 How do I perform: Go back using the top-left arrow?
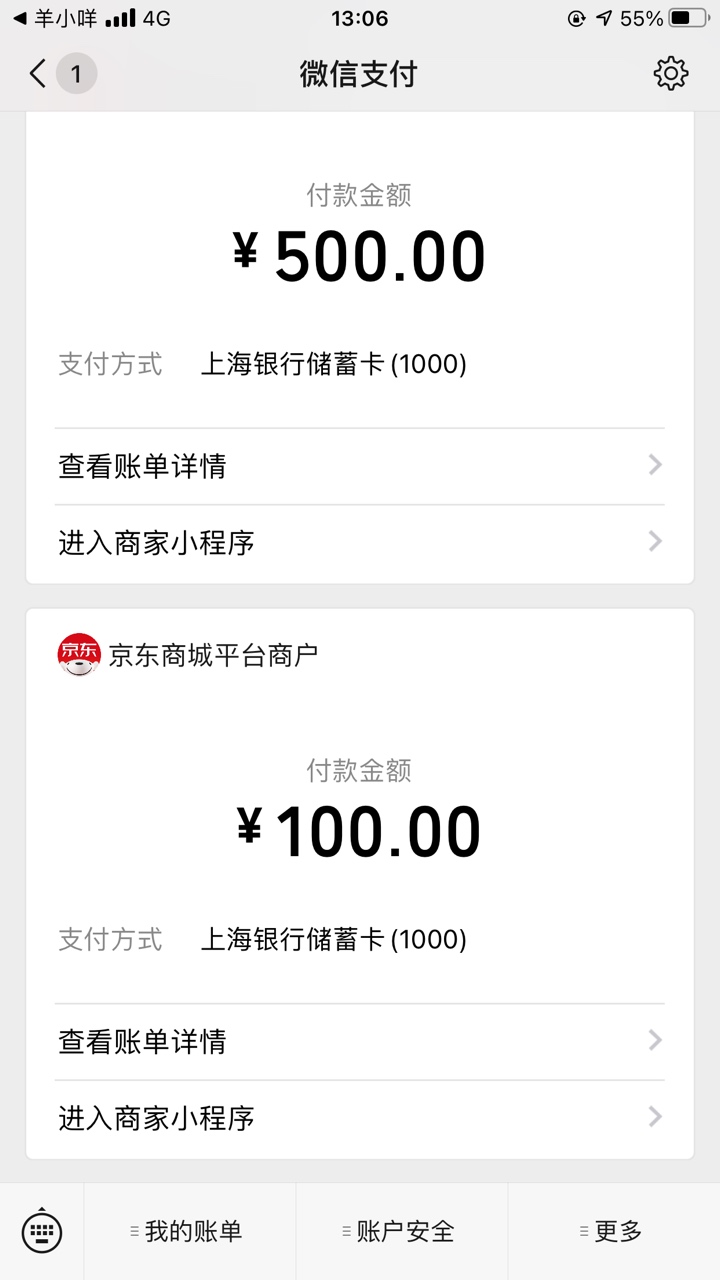coord(38,74)
